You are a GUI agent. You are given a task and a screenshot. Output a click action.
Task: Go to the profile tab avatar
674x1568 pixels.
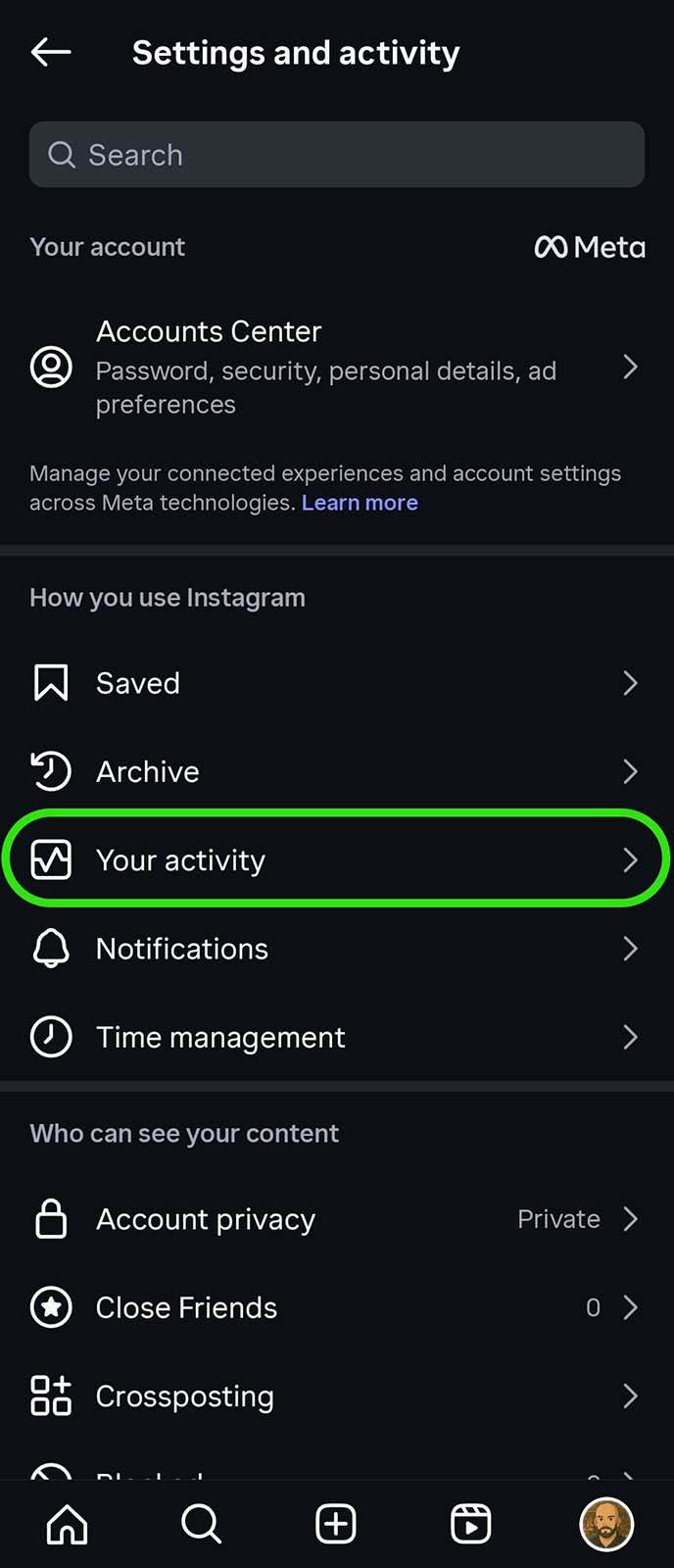point(606,1524)
